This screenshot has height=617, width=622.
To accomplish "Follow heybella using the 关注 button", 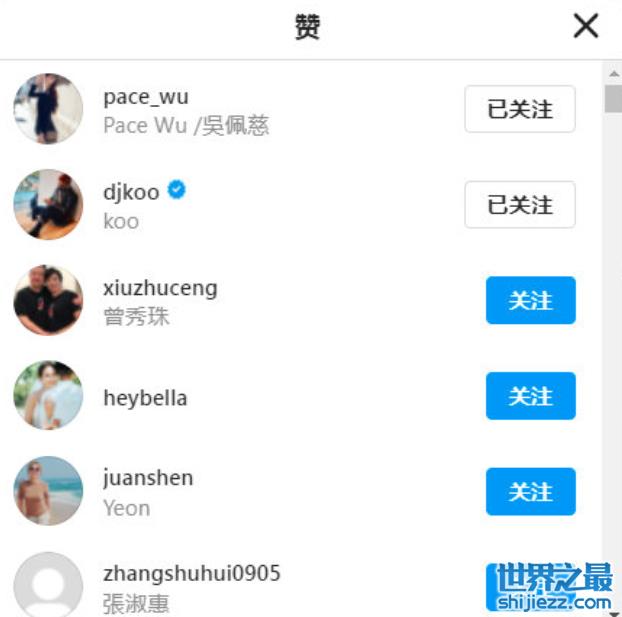I will (530, 396).
